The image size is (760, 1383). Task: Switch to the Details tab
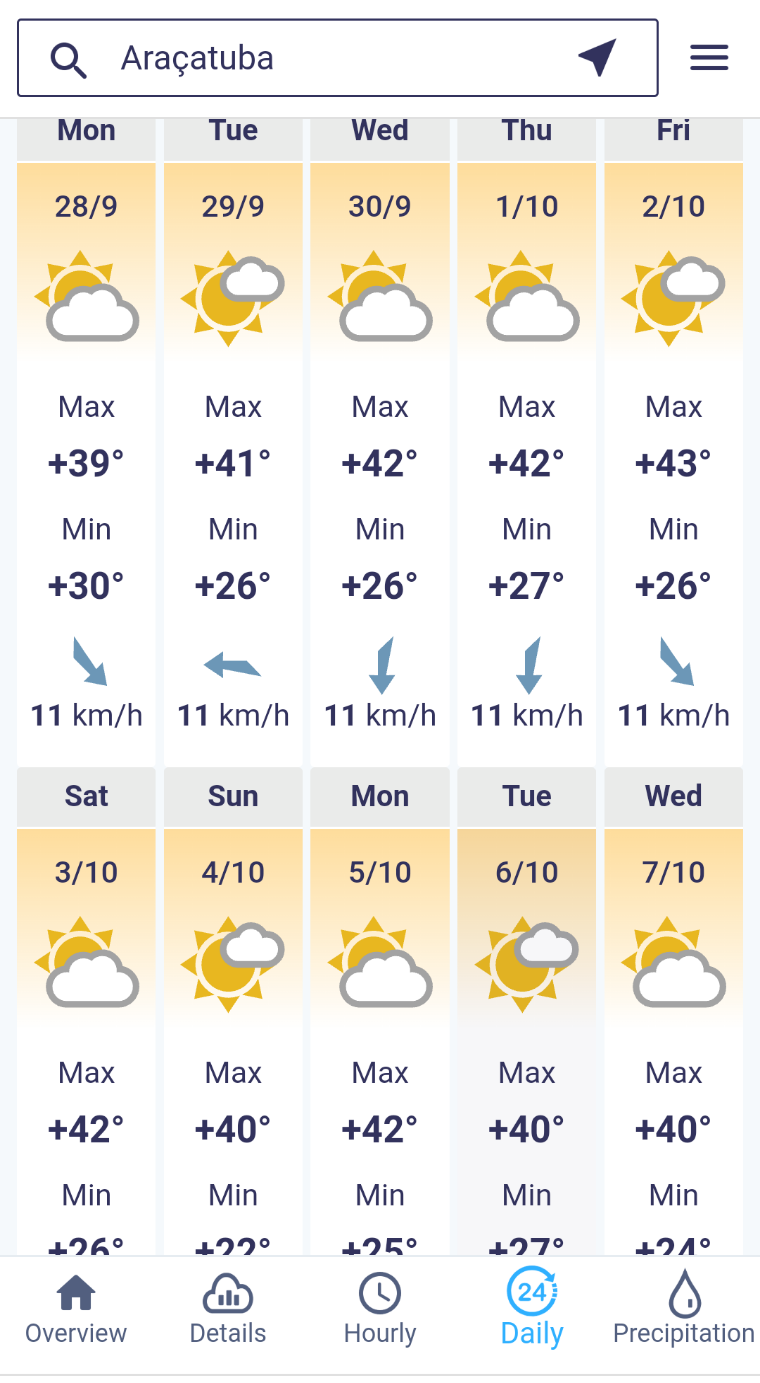pyautogui.click(x=228, y=1311)
